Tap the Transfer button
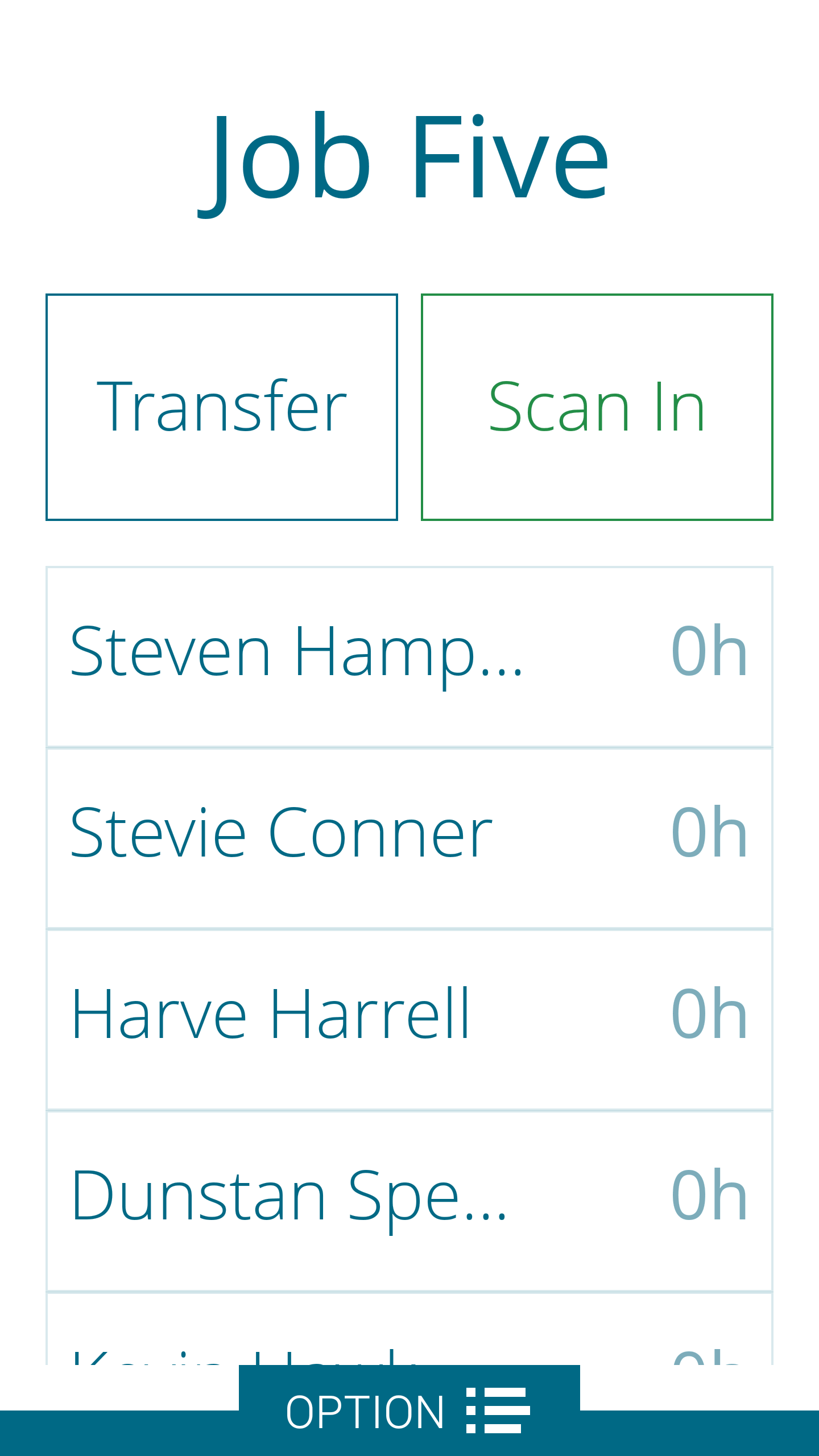Image resolution: width=819 pixels, height=1456 pixels. 222,407
